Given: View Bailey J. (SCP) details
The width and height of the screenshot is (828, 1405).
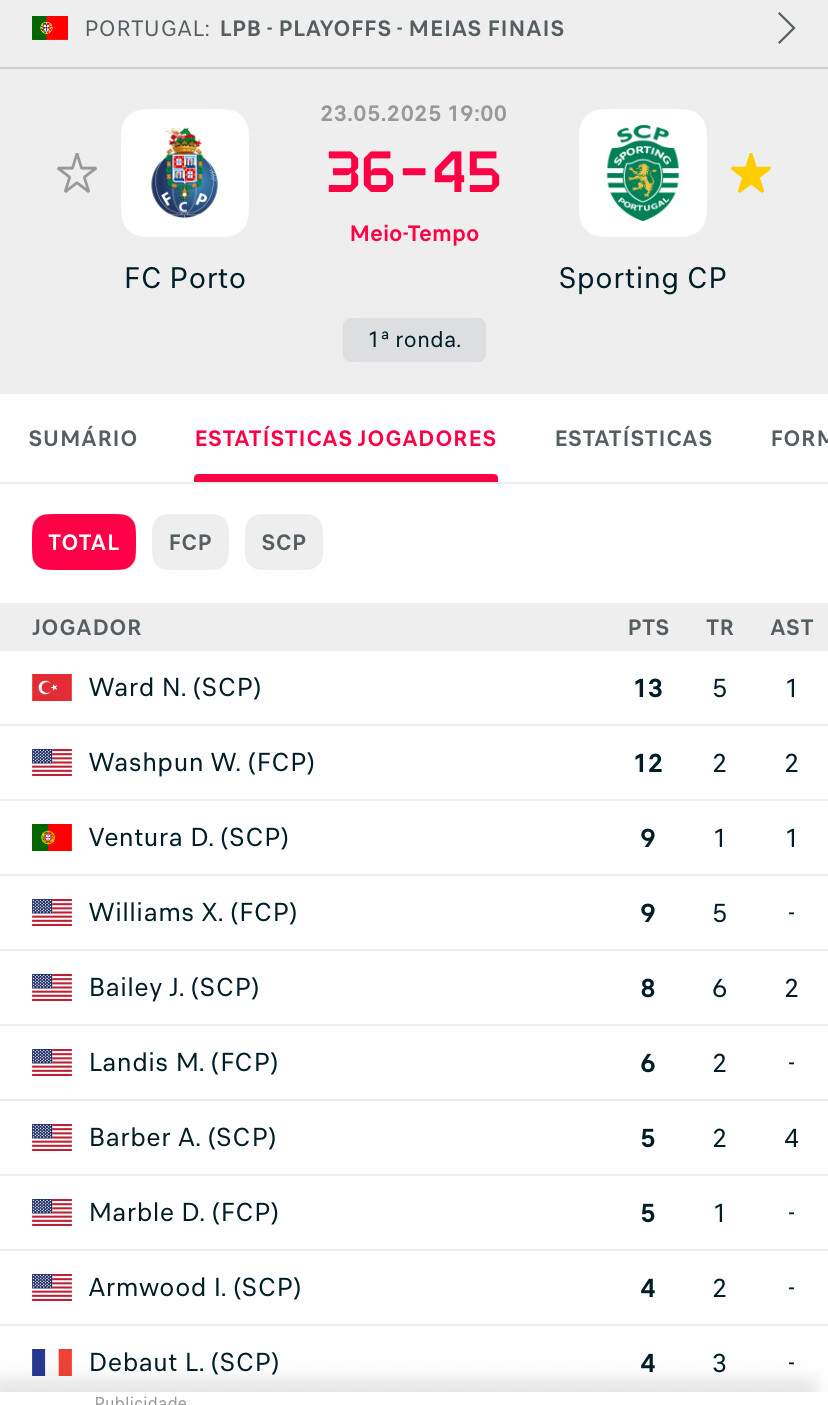Looking at the screenshot, I should click(x=174, y=987).
